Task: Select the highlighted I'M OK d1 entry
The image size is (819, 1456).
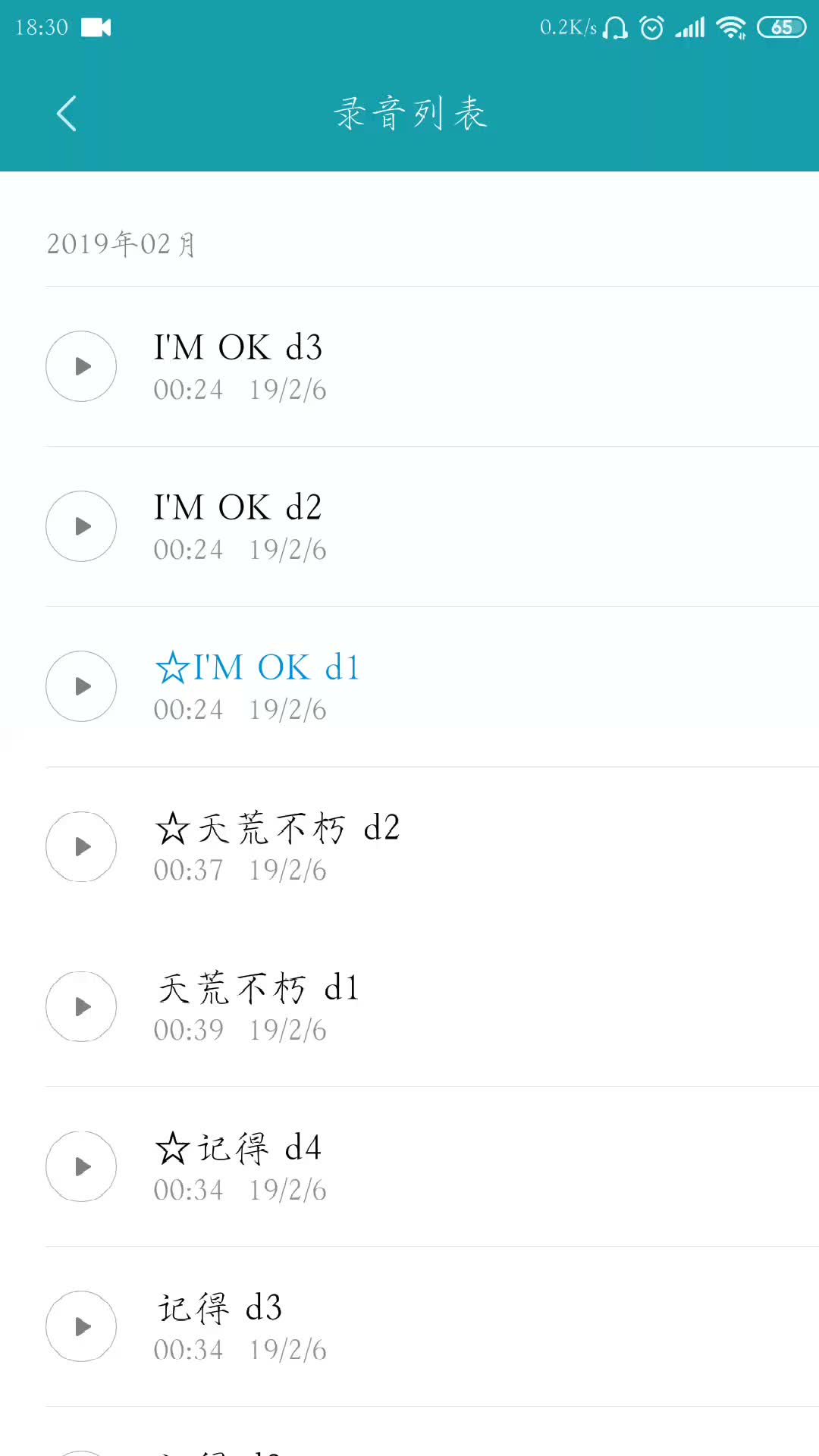Action: (432, 686)
